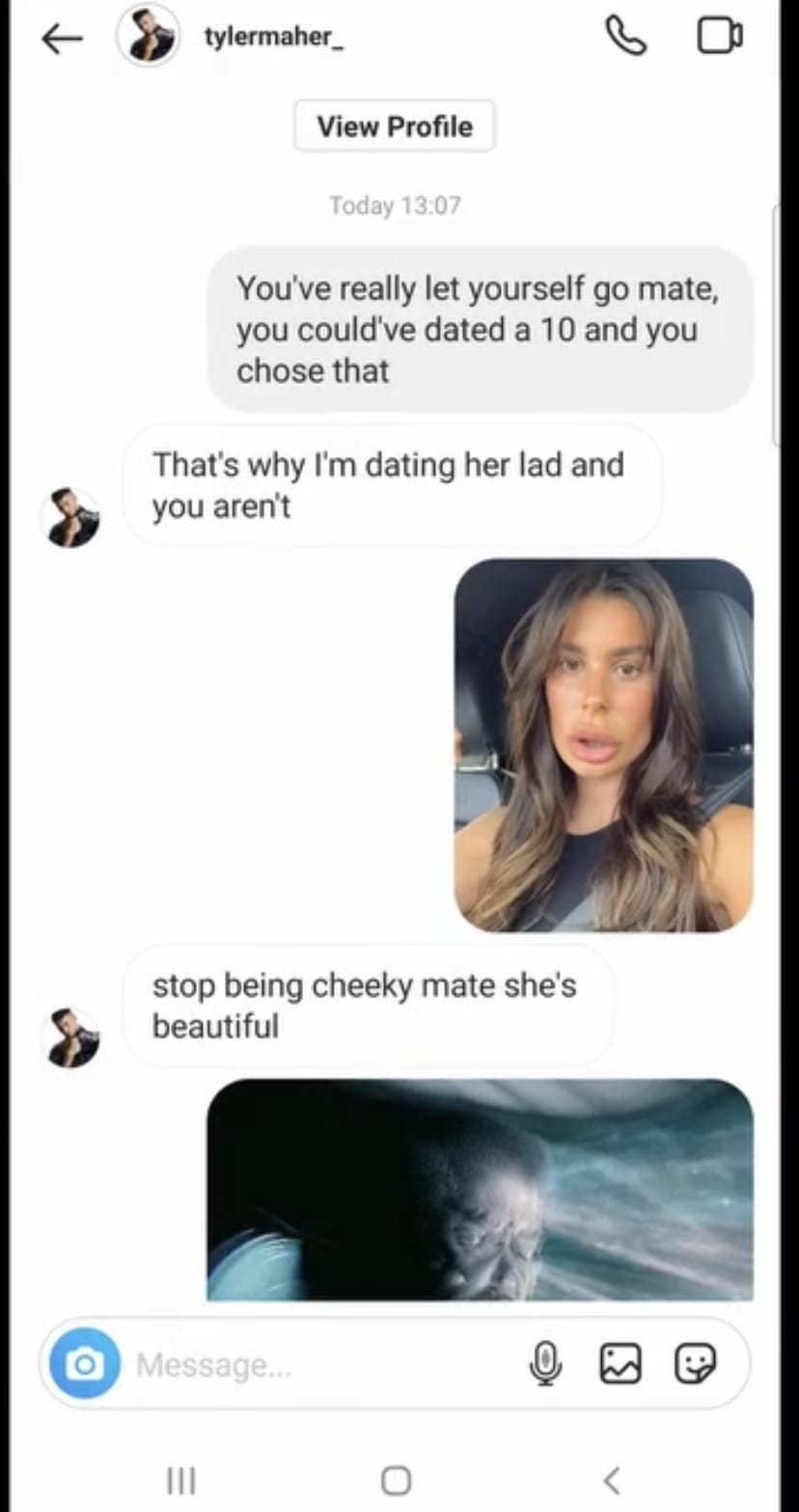Open tylermaher_ profile picture in header
799x1512 pixels.
point(148,36)
